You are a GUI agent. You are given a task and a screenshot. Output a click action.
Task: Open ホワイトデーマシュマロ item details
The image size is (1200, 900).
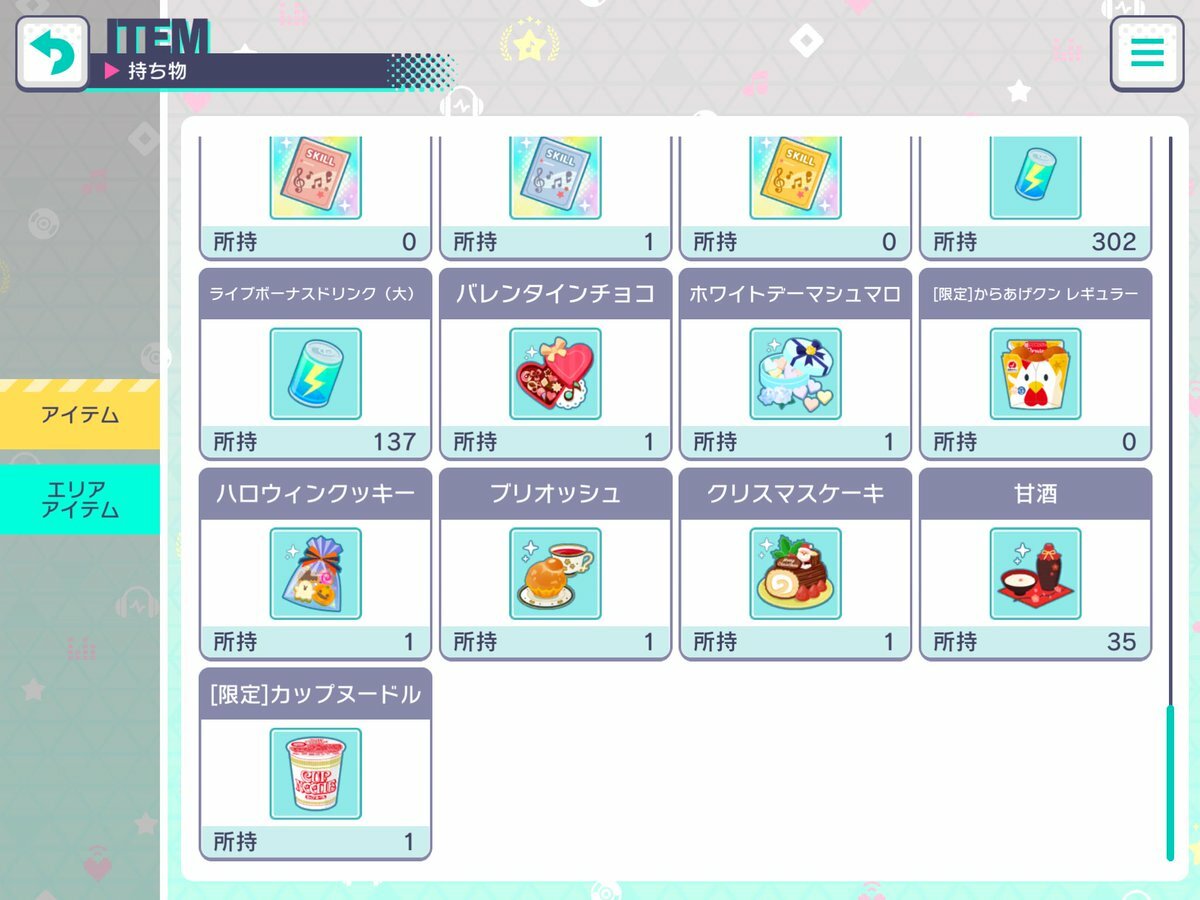point(795,373)
